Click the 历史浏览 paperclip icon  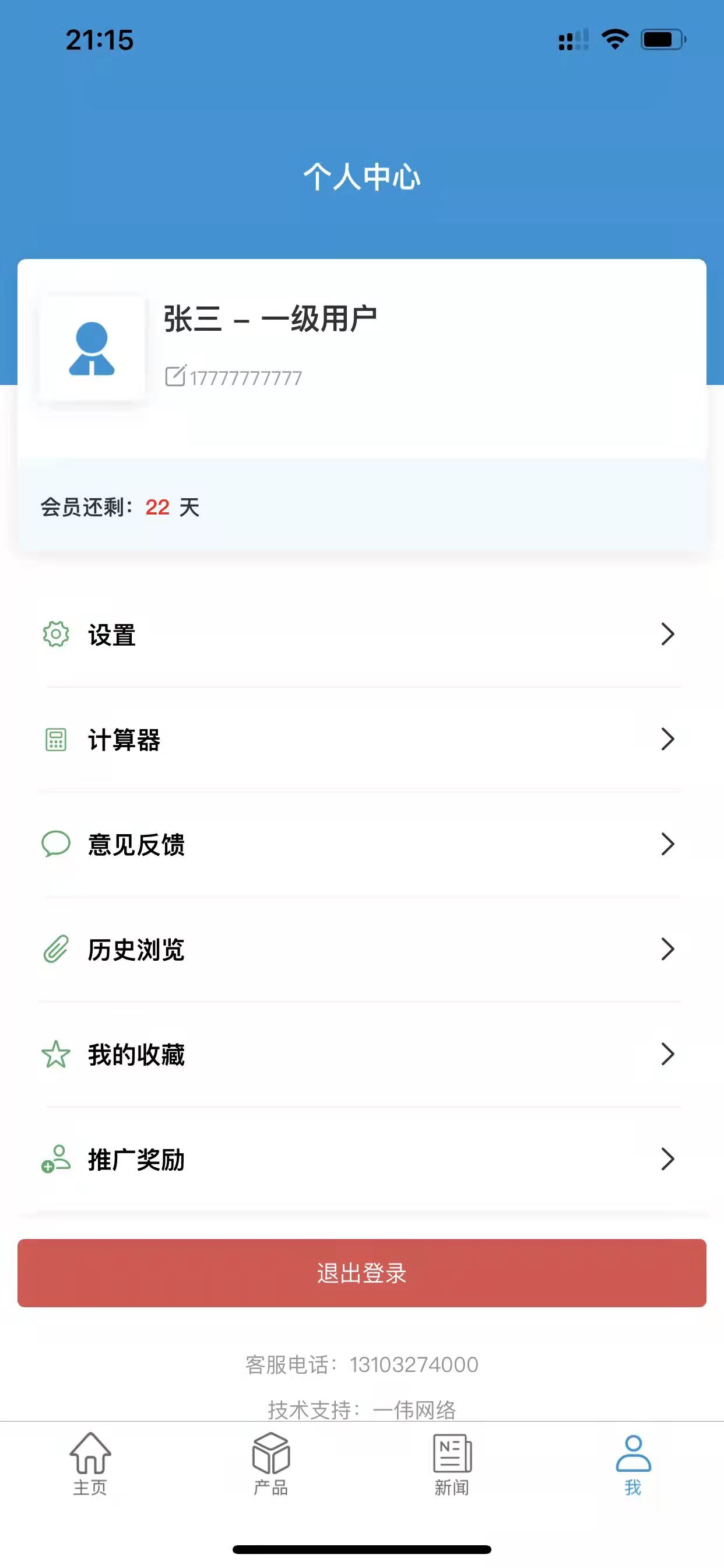[55, 949]
